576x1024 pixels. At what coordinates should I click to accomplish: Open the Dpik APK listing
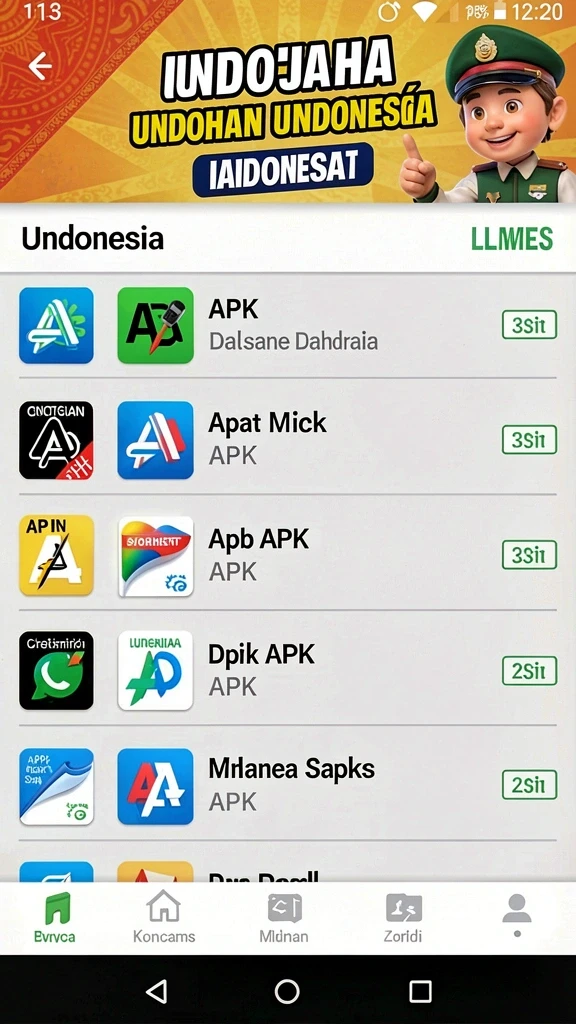pyautogui.click(x=287, y=670)
